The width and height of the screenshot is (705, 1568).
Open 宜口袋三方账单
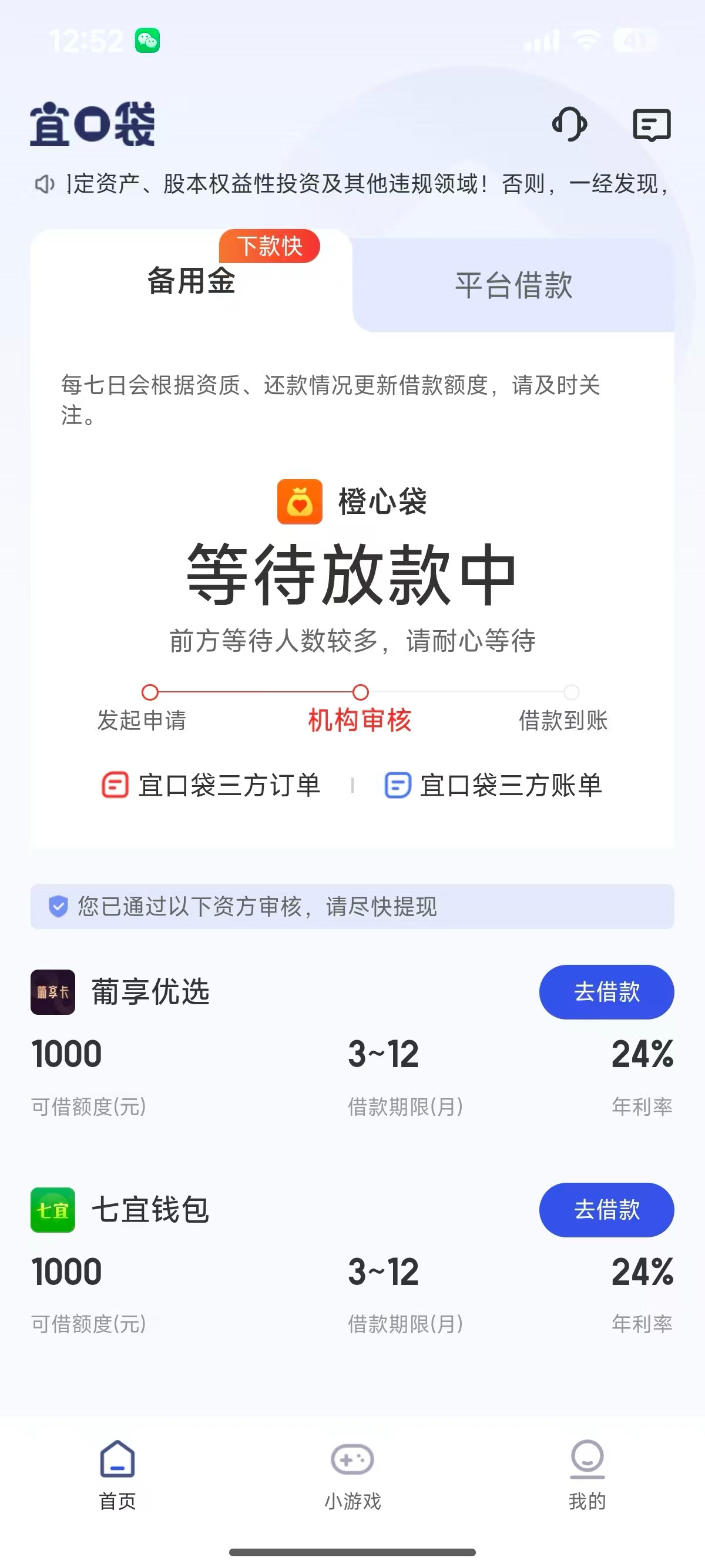tap(493, 785)
